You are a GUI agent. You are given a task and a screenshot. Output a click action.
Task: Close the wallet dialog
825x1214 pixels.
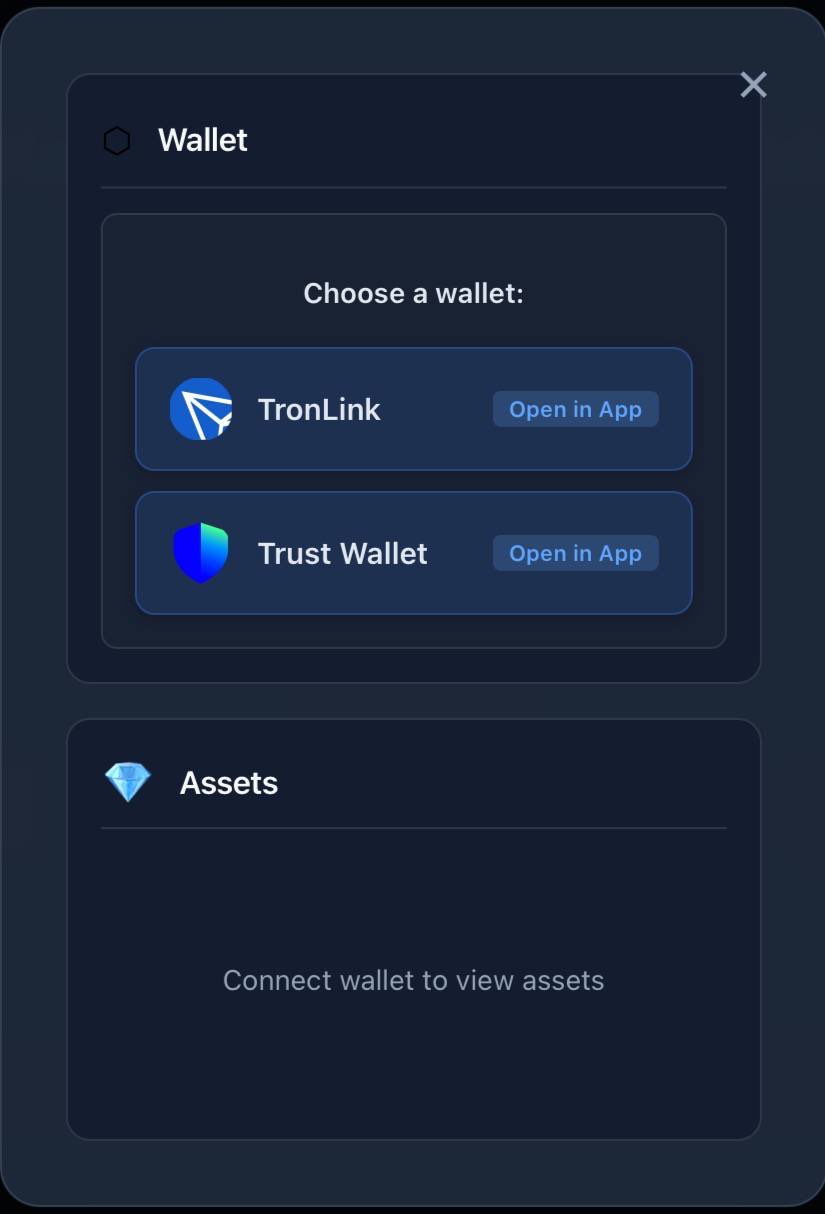(x=753, y=85)
